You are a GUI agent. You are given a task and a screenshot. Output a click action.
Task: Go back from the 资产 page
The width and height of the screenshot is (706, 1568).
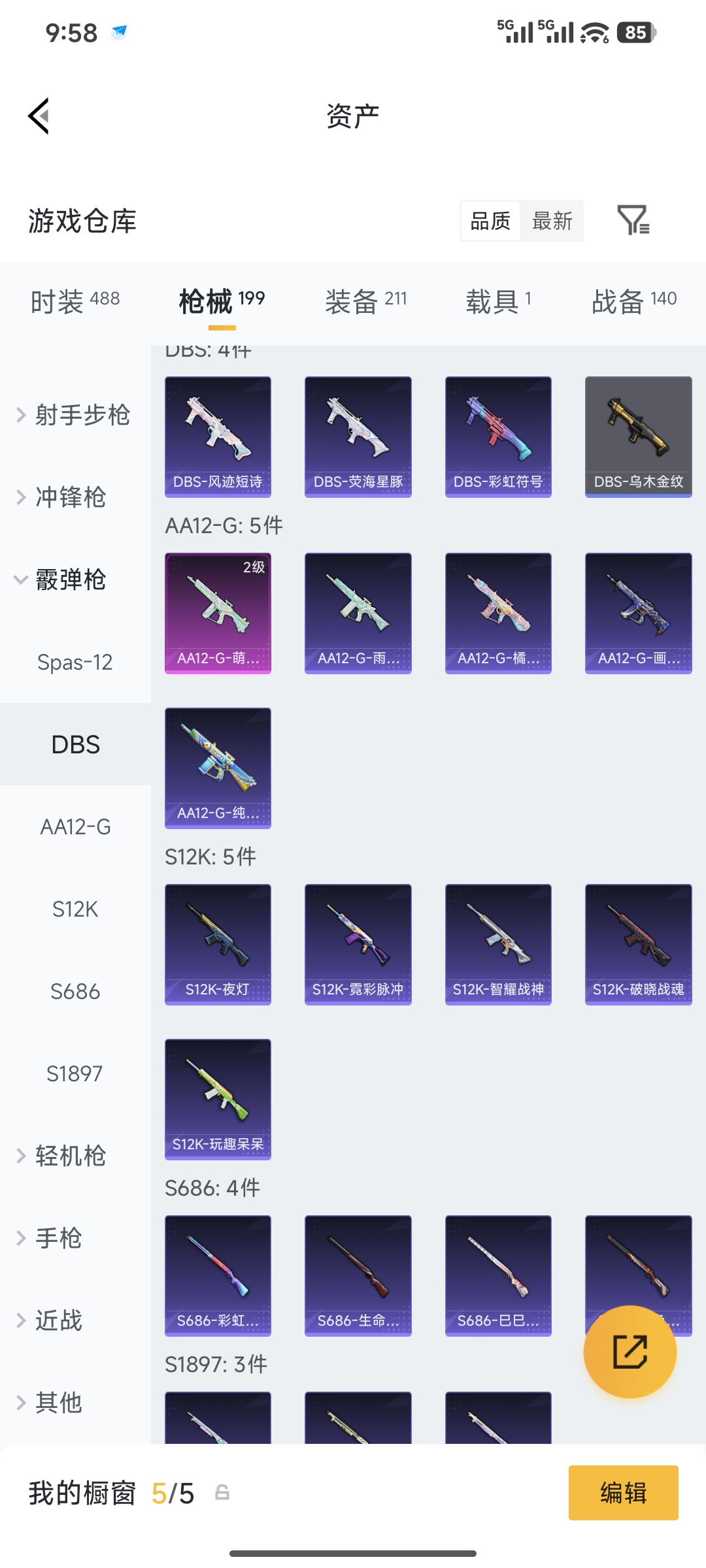39,116
